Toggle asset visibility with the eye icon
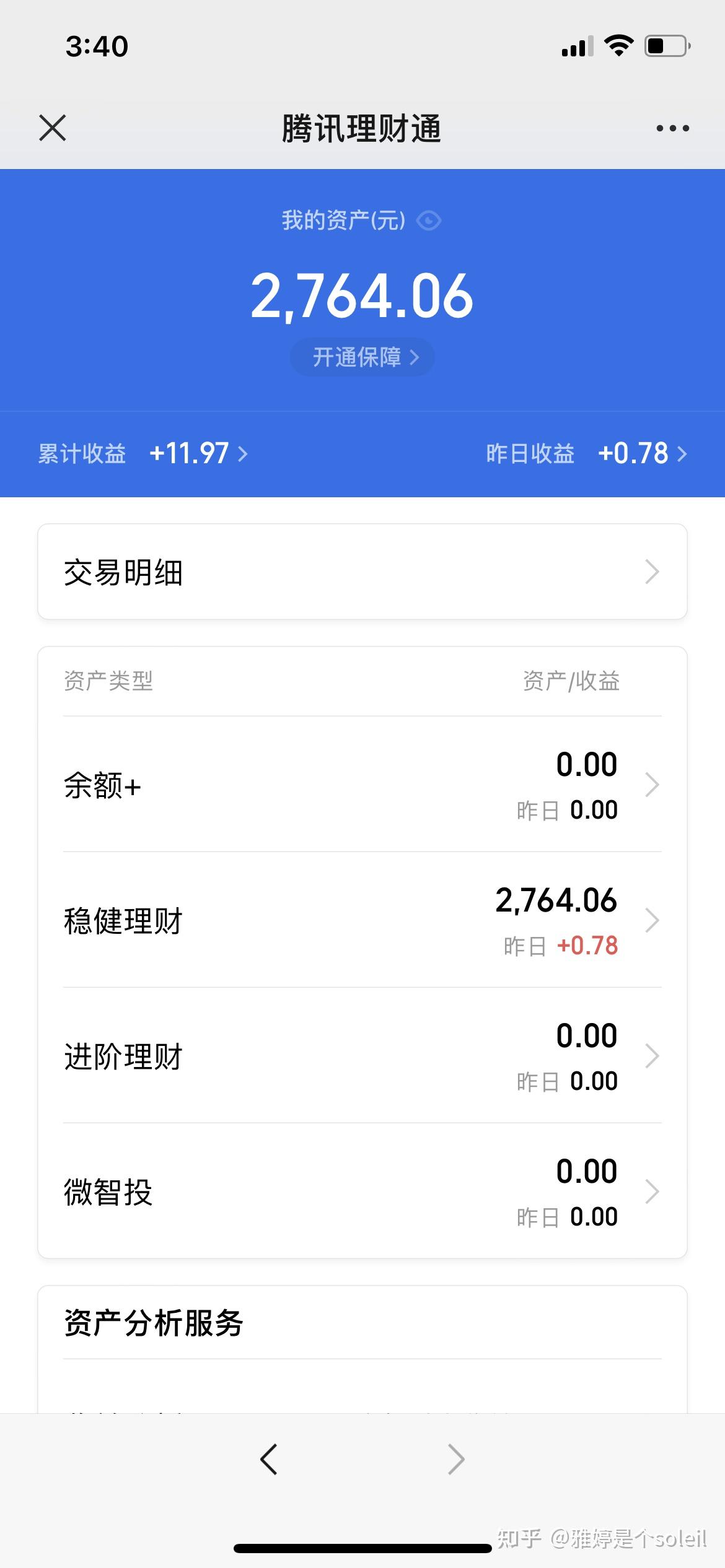Viewport: 725px width, 1568px height. tap(430, 220)
